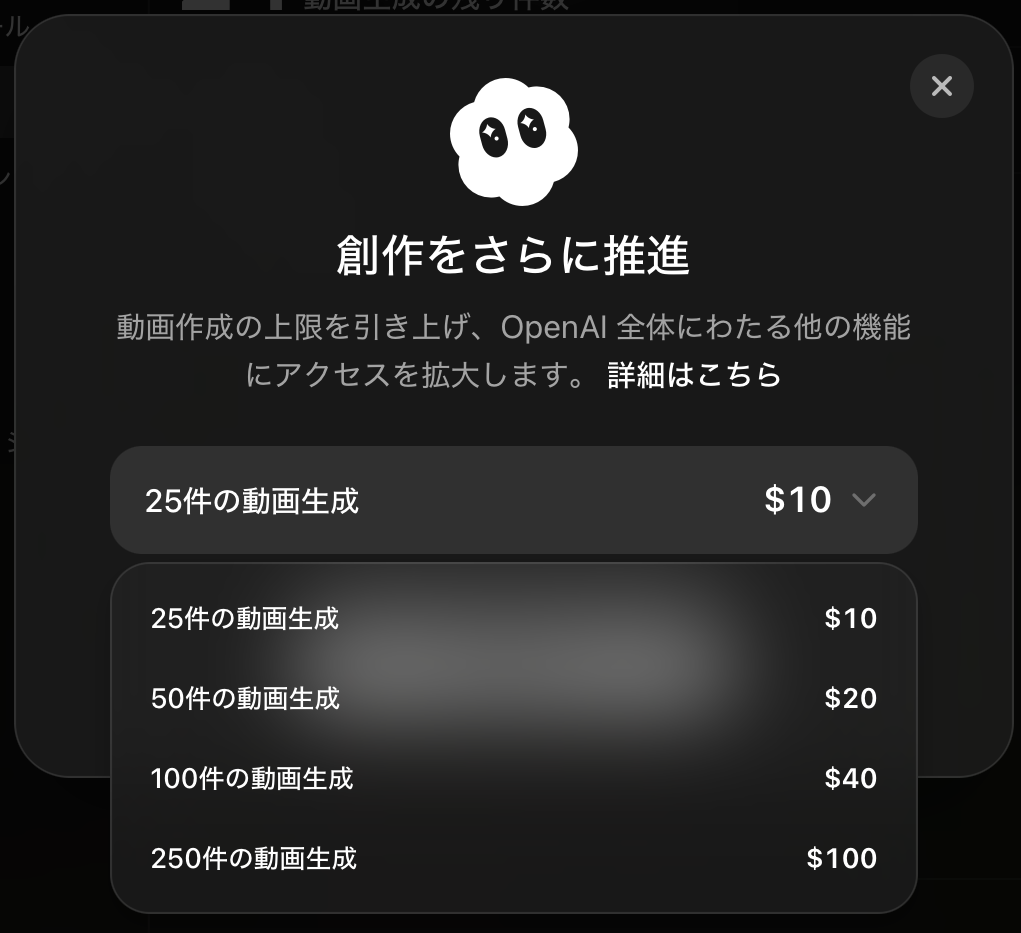Collapse the selected 25件の動画生成 dropdown
Image resolution: width=1021 pixels, height=933 pixels.
point(513,500)
